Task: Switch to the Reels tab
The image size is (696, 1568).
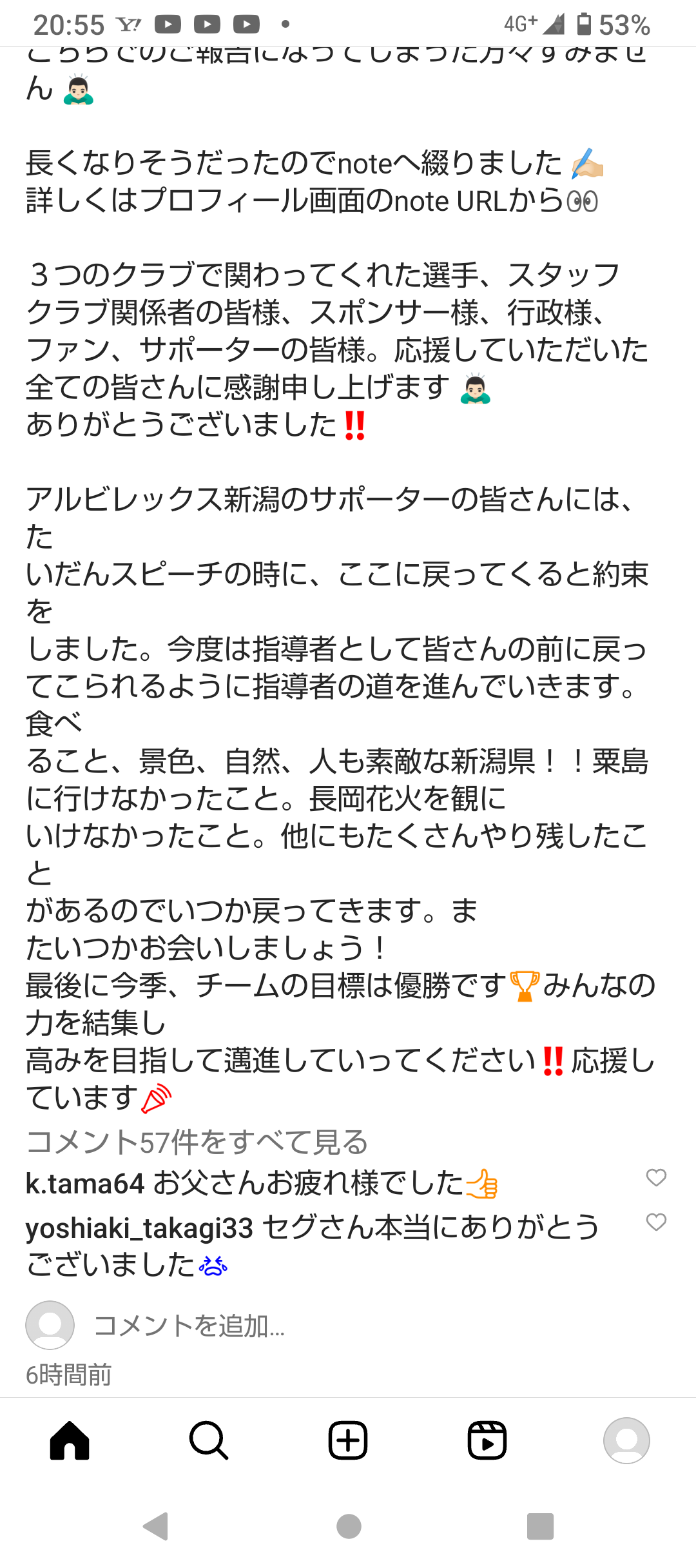Action: tap(487, 1440)
